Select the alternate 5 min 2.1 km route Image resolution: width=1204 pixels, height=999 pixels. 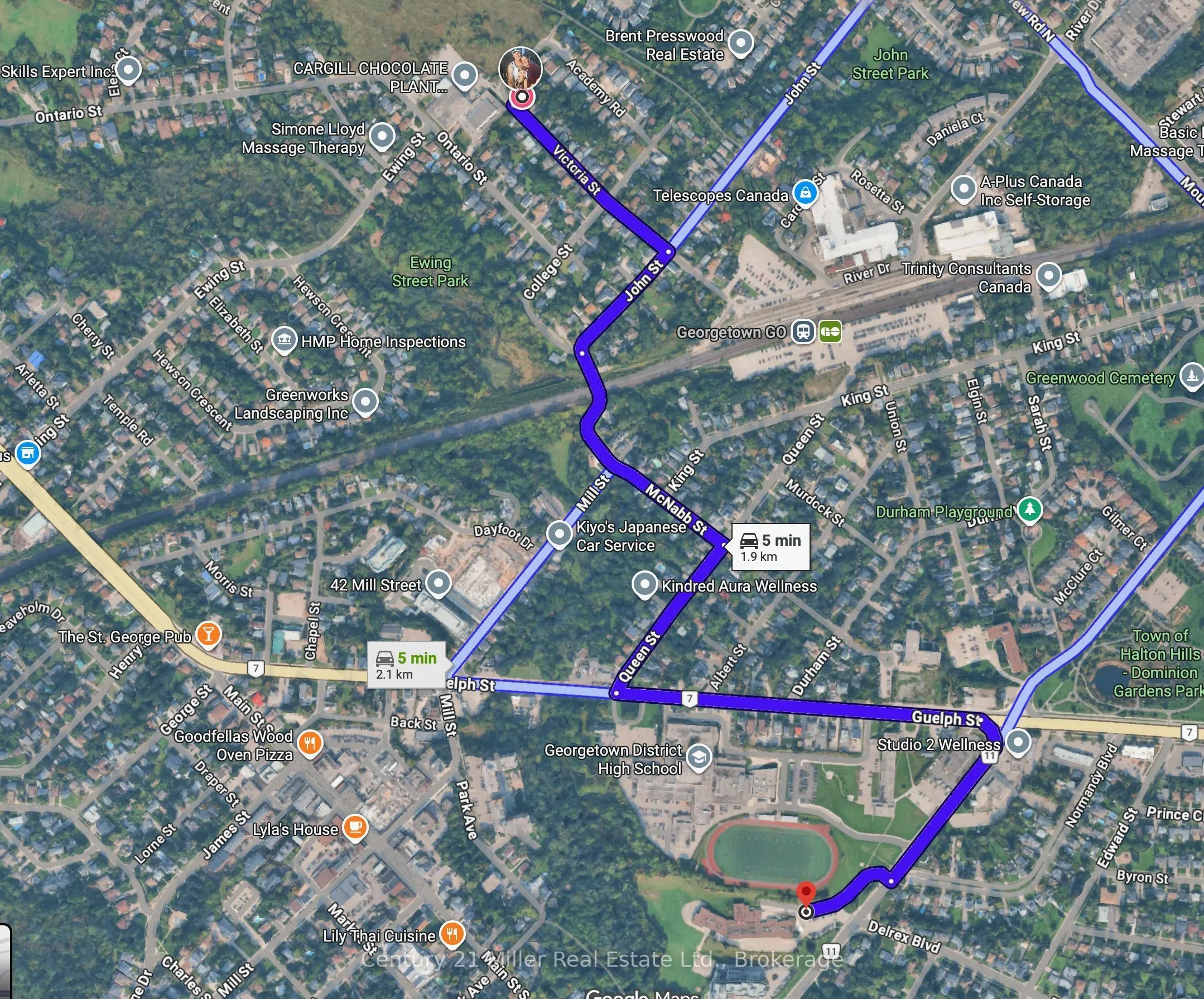(x=407, y=665)
